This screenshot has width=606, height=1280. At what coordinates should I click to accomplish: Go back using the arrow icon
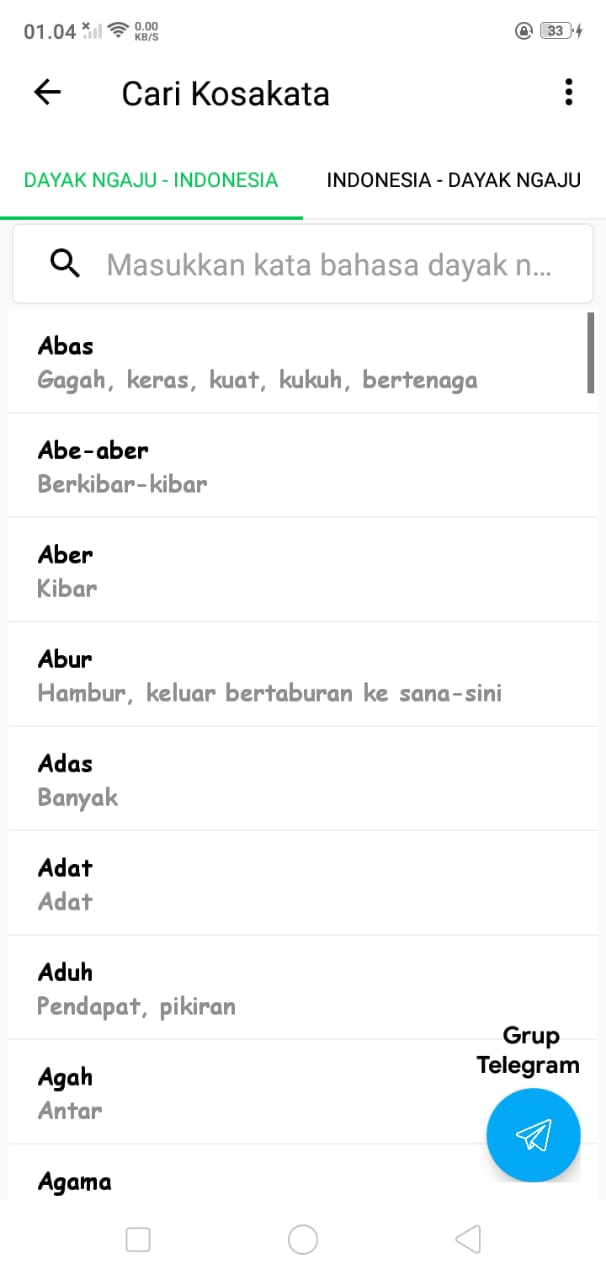click(47, 93)
